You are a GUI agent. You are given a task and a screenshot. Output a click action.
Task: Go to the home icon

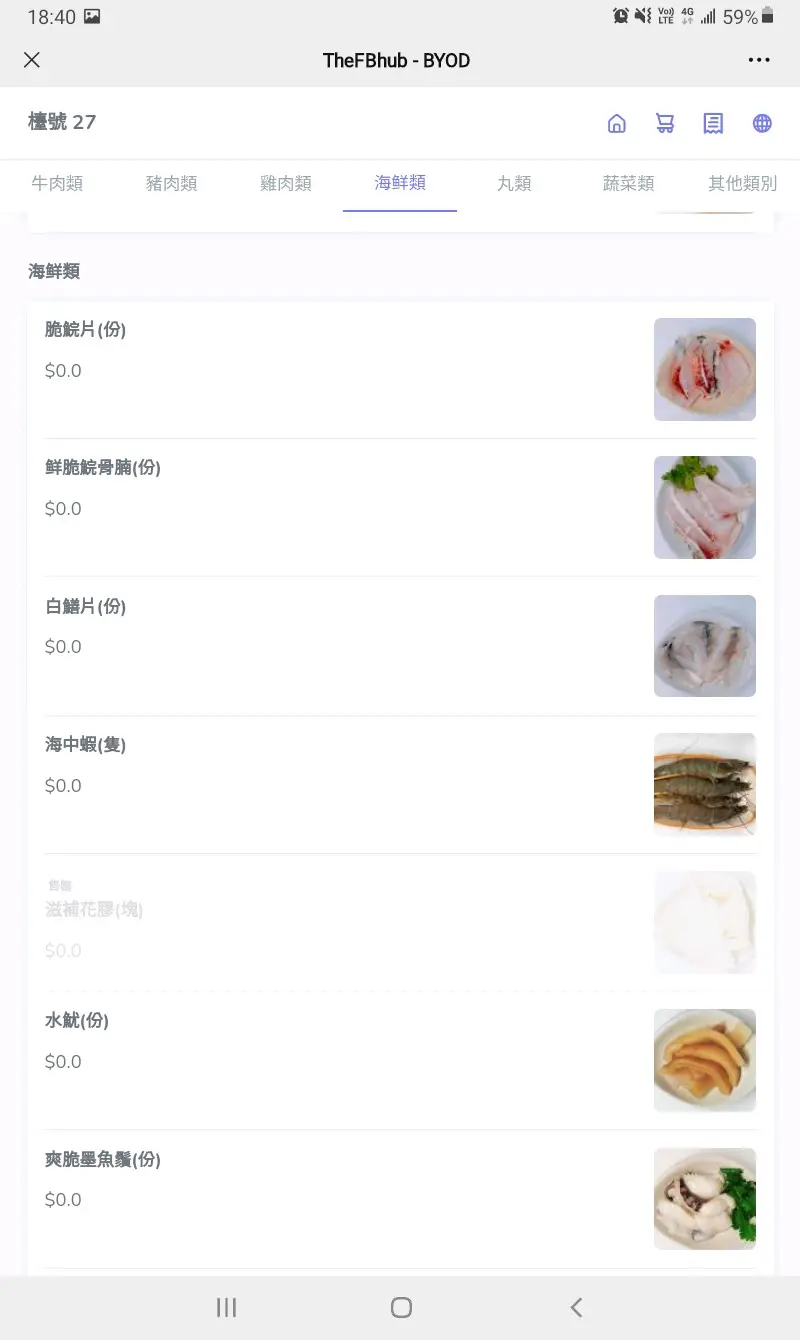[617, 123]
